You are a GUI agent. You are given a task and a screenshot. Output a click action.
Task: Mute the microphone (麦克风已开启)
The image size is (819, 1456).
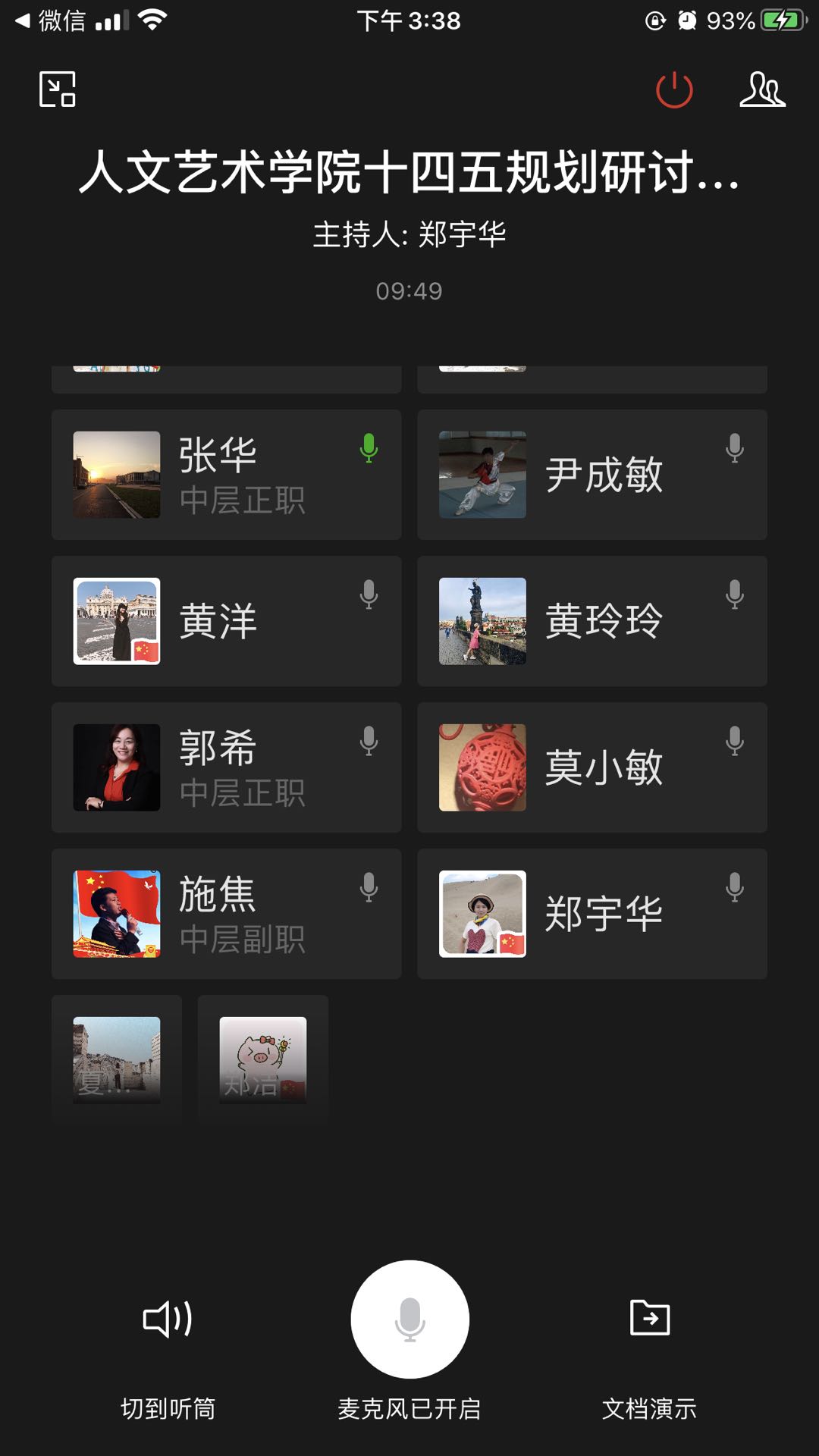pyautogui.click(x=409, y=1319)
